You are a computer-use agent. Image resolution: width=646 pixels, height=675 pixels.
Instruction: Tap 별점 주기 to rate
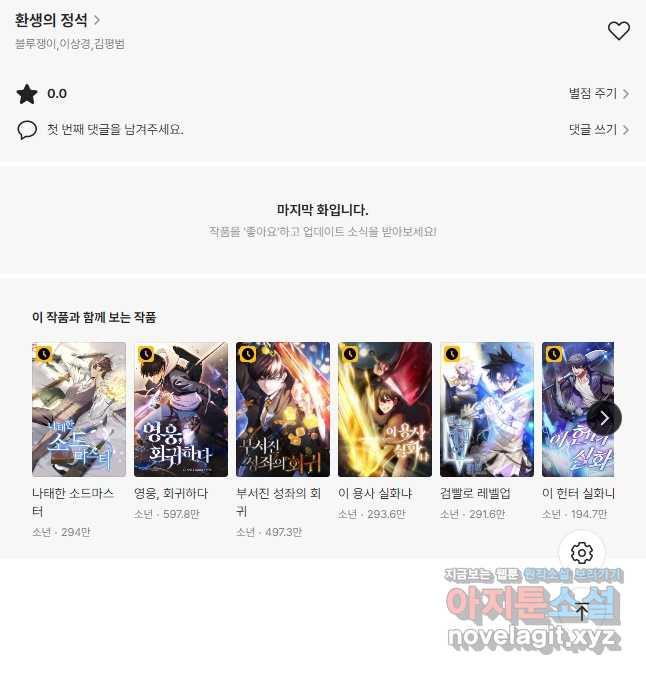pyautogui.click(x=598, y=94)
